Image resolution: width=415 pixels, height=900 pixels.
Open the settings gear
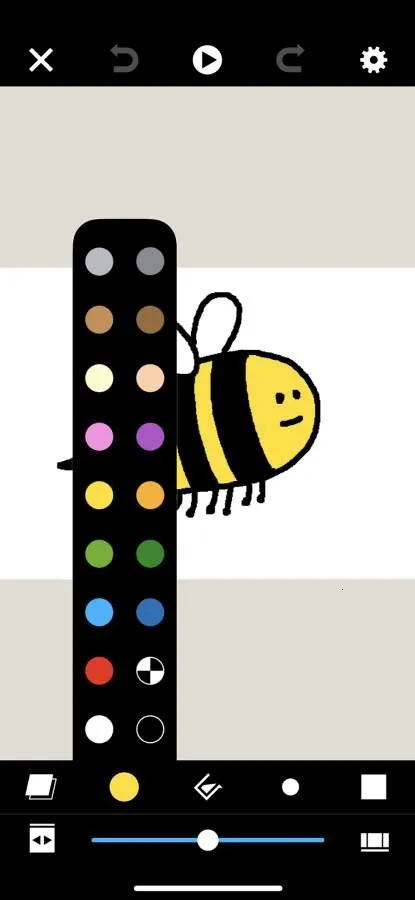click(x=374, y=60)
